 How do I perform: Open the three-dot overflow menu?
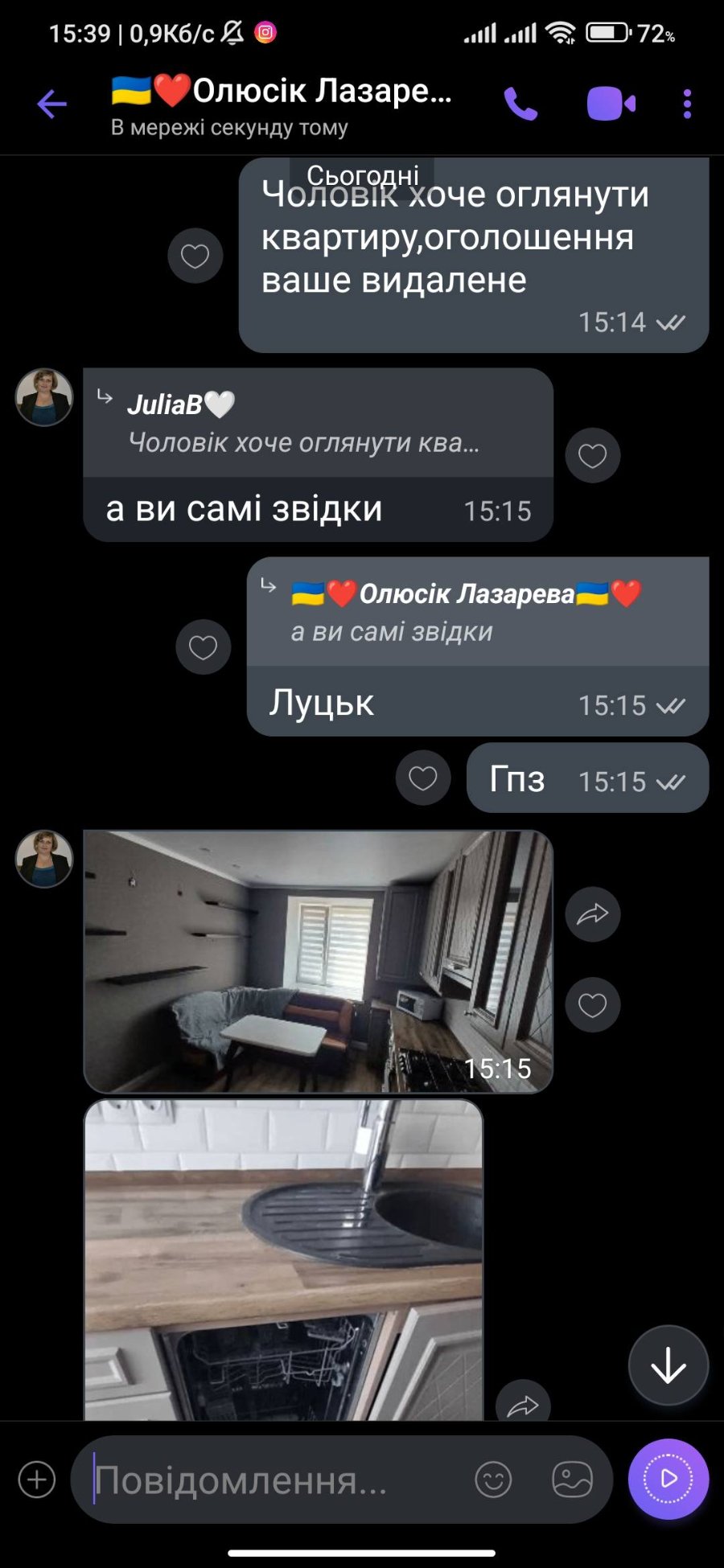pos(687,104)
